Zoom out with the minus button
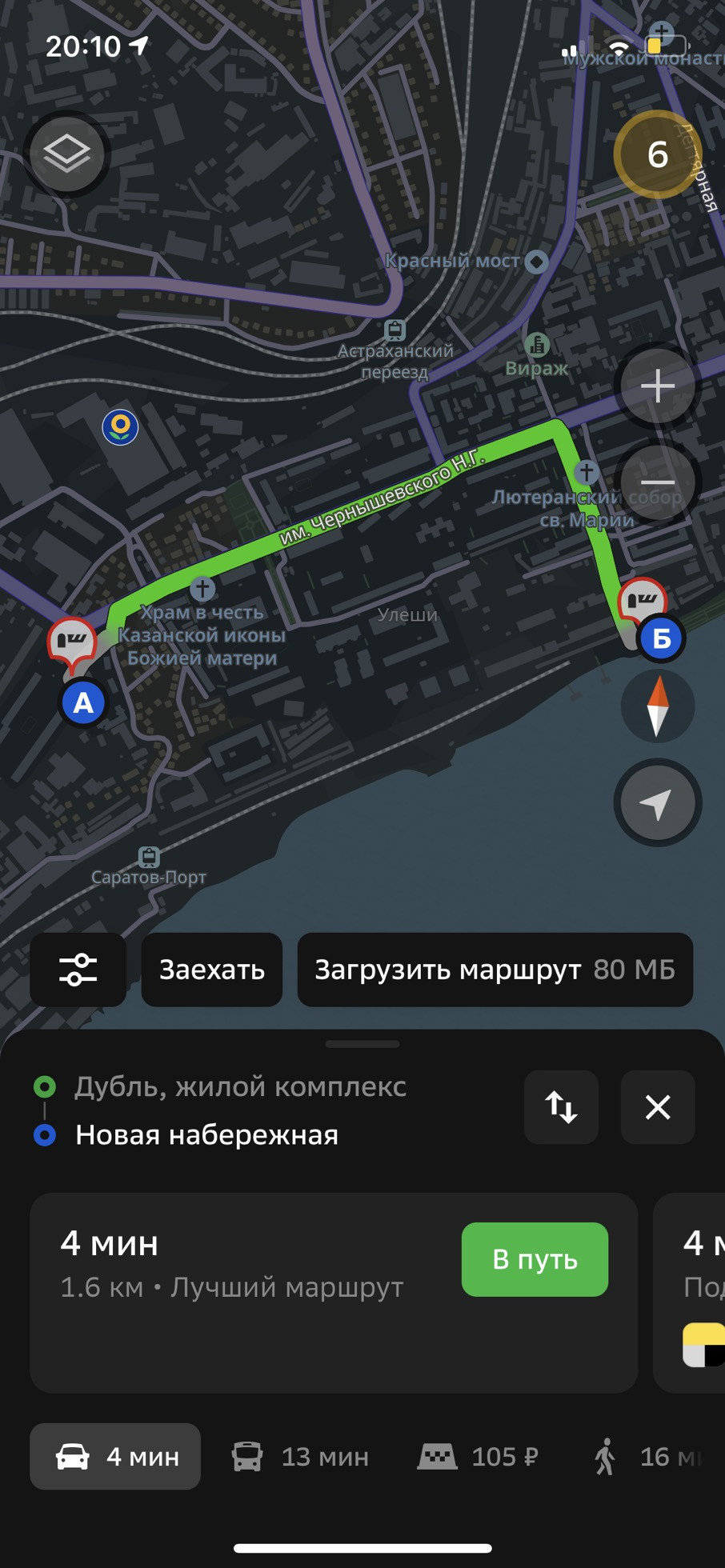 657,482
